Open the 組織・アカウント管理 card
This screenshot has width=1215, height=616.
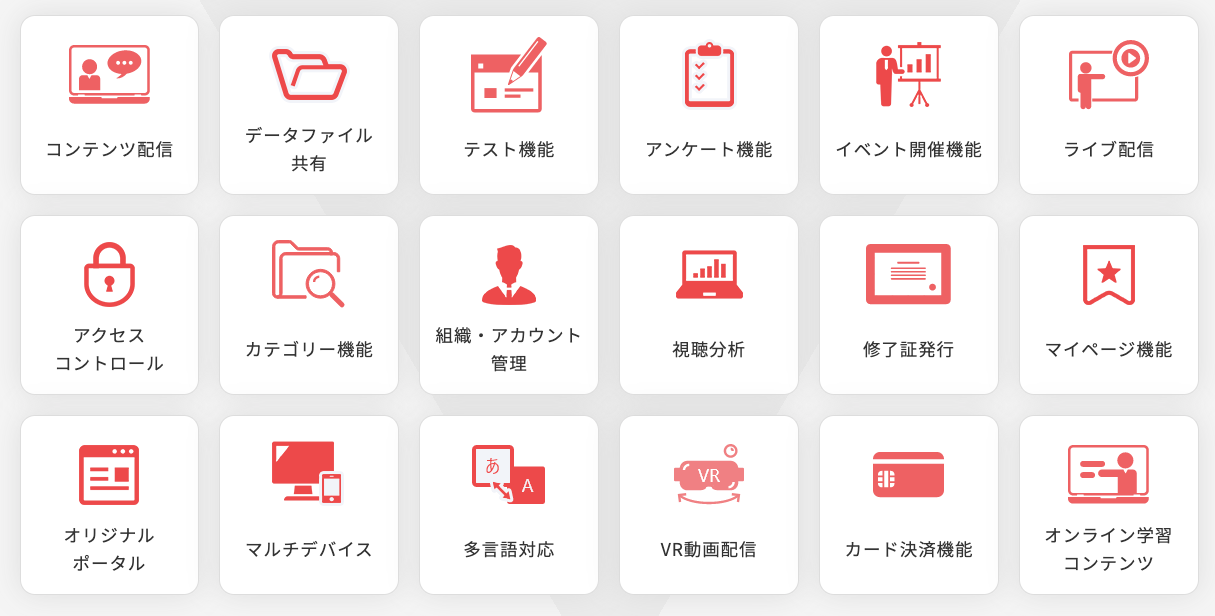click(x=509, y=305)
